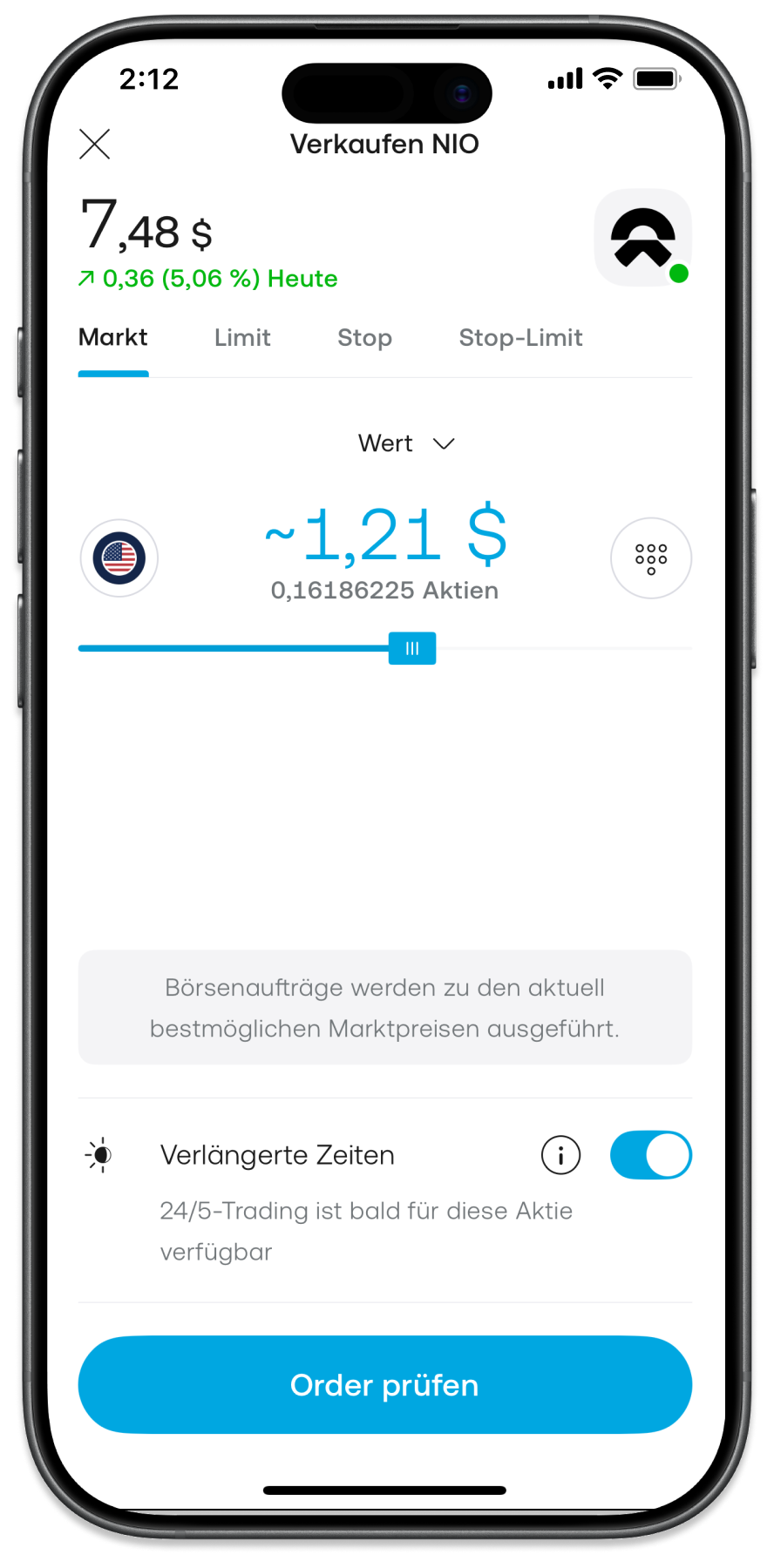Select the Stop-Limit tab
The image size is (774, 1568).
(520, 338)
